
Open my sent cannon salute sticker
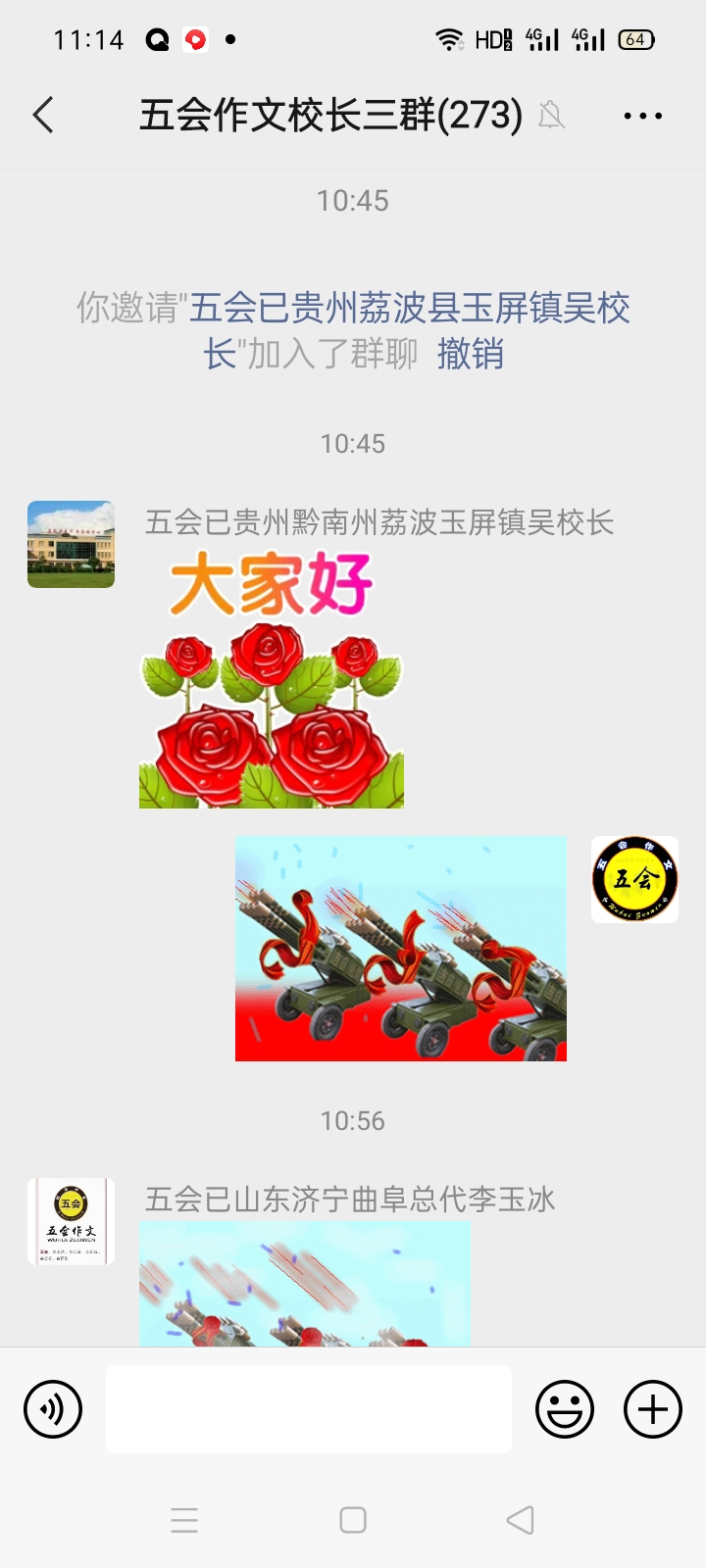pos(400,949)
